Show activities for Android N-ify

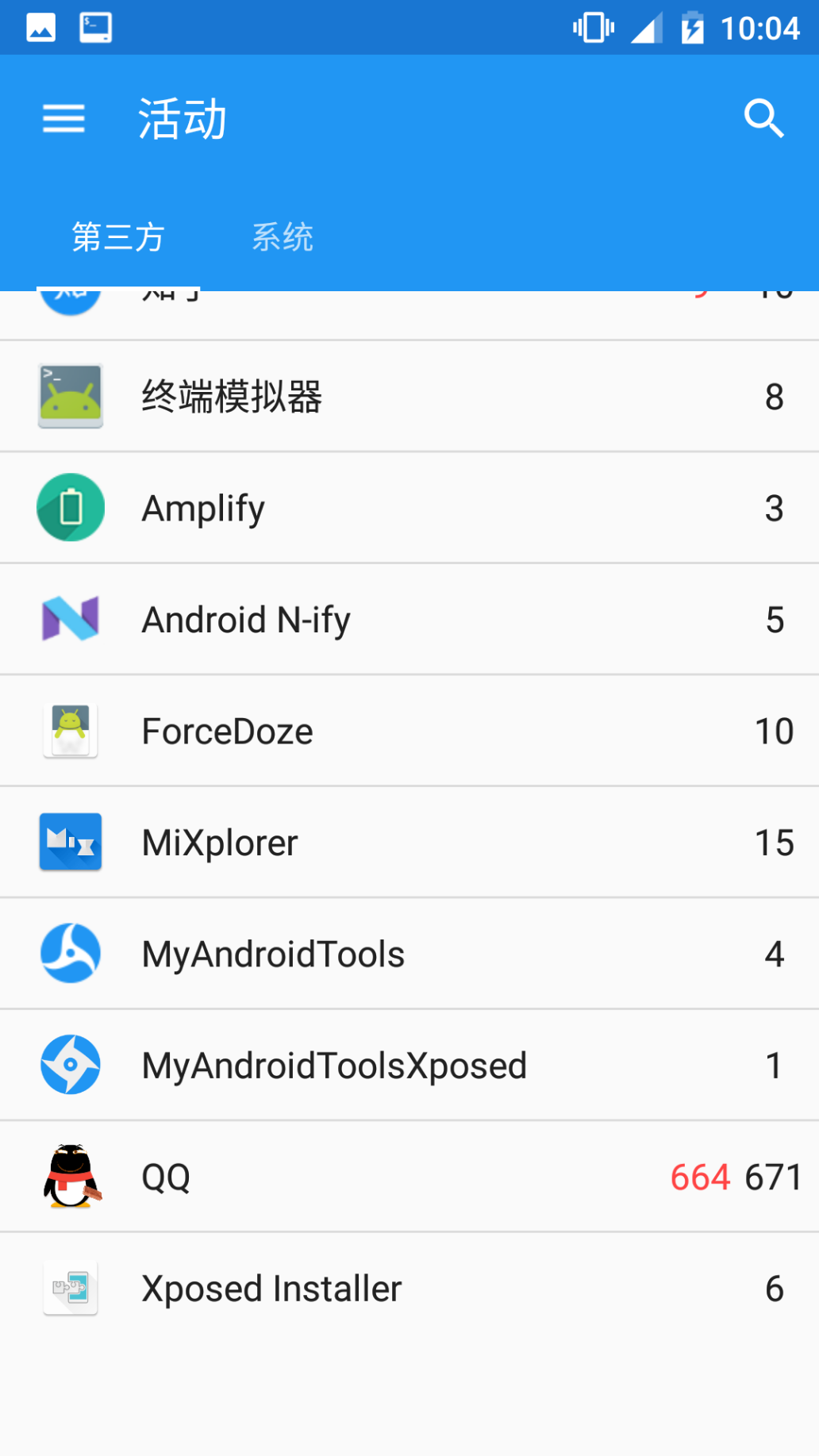tap(409, 620)
